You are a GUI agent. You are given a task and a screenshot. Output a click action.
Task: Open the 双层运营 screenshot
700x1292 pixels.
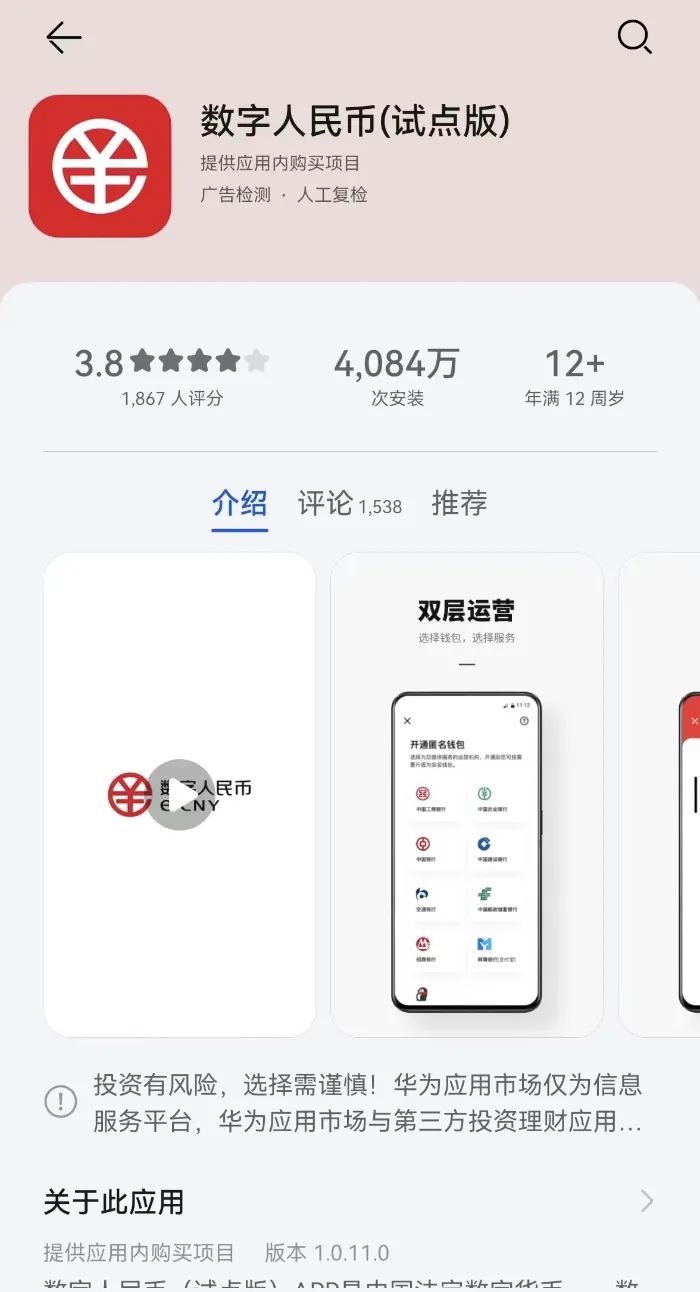(466, 795)
